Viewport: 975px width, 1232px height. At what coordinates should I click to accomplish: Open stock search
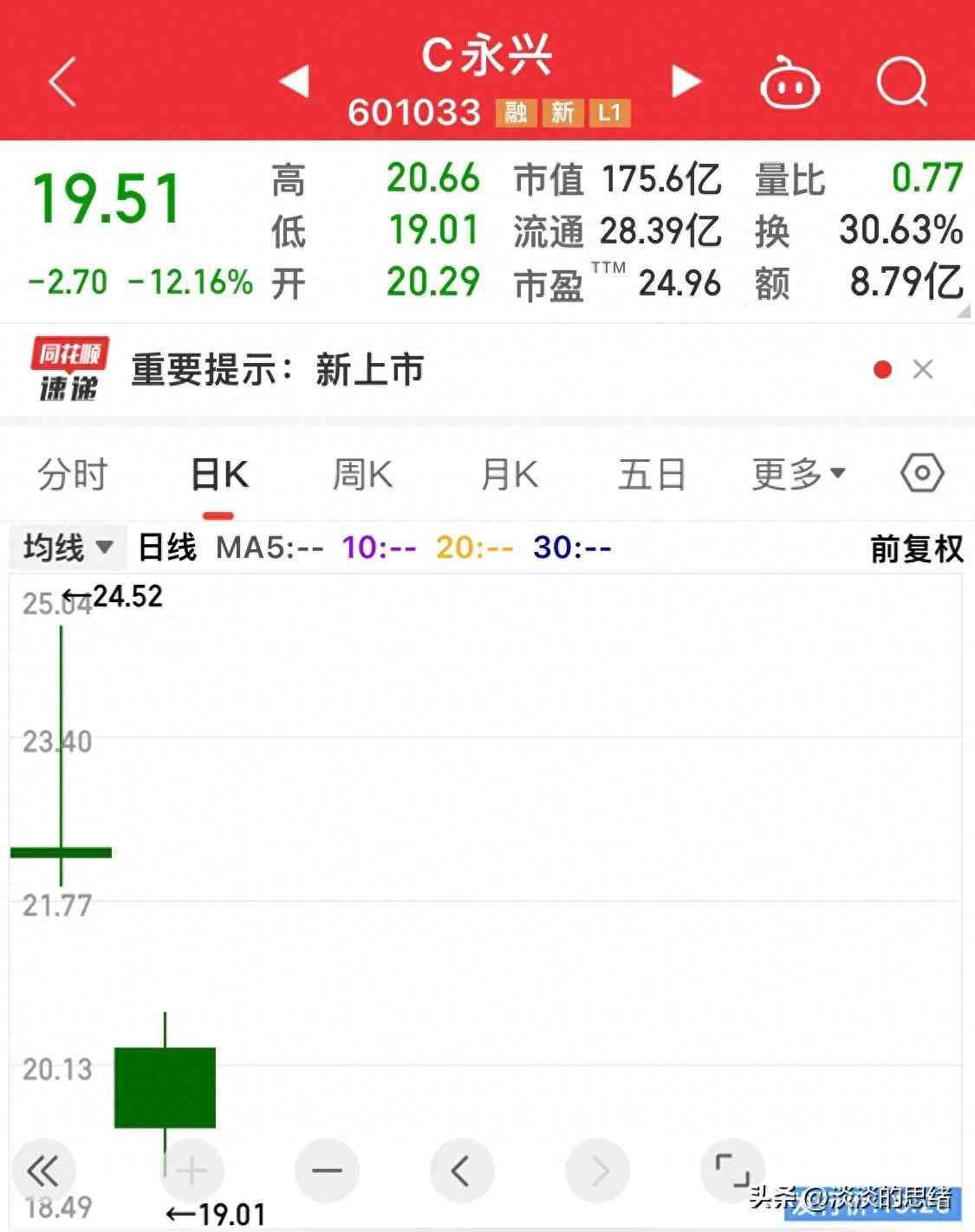pyautogui.click(x=902, y=83)
